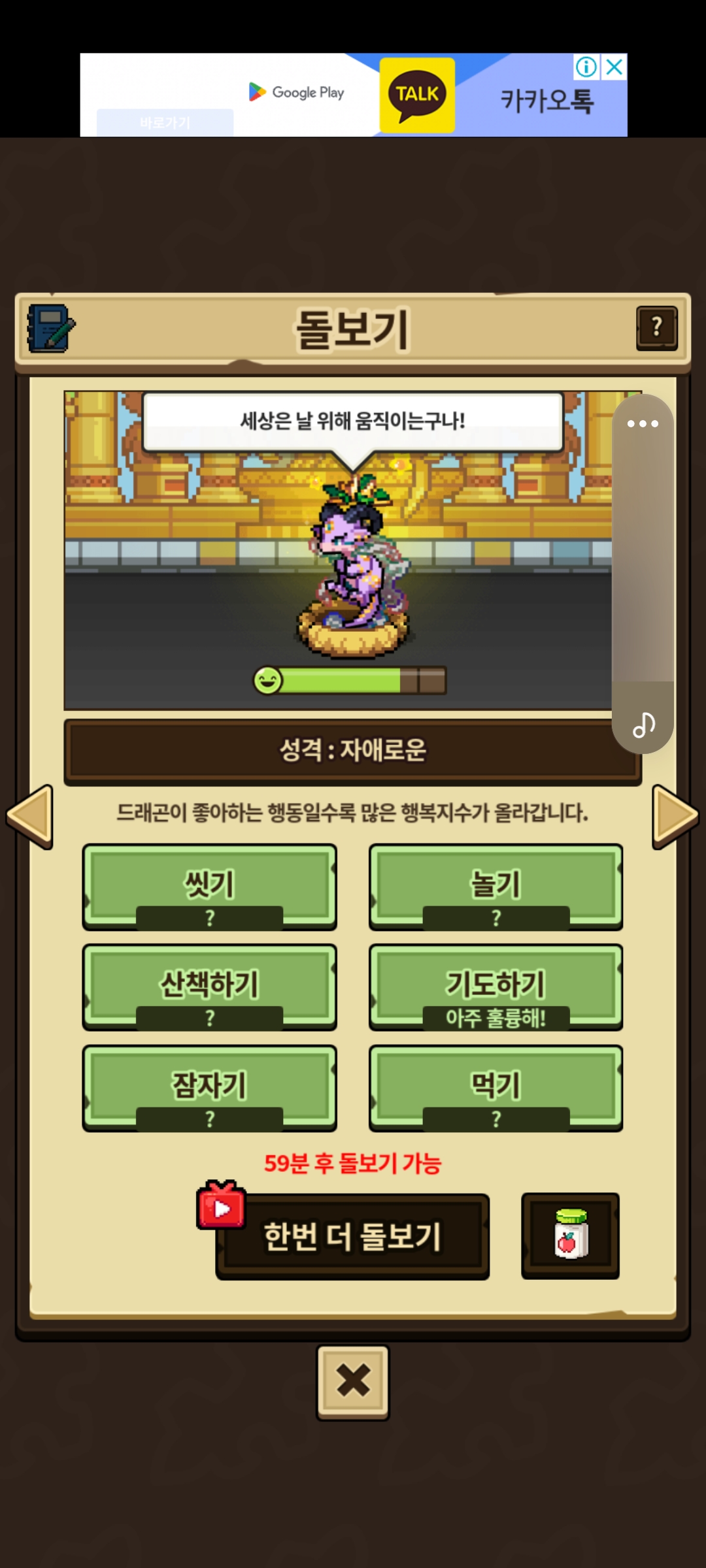Select the 기도하기 care action
706x1568 pixels.
pos(496,987)
